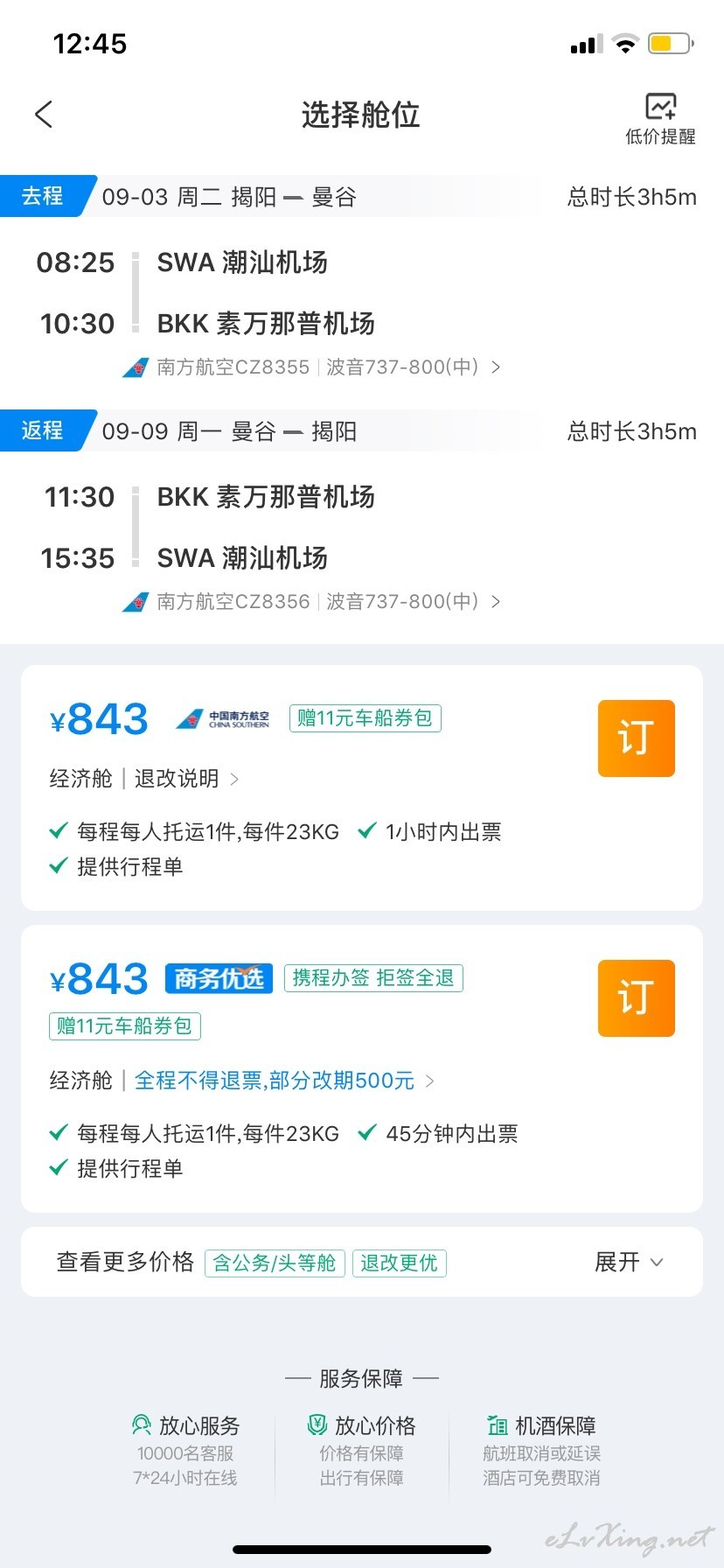Screen dimensions: 724x1568
Task: Open the 低价提醒 low price alert
Action: tap(660, 118)
